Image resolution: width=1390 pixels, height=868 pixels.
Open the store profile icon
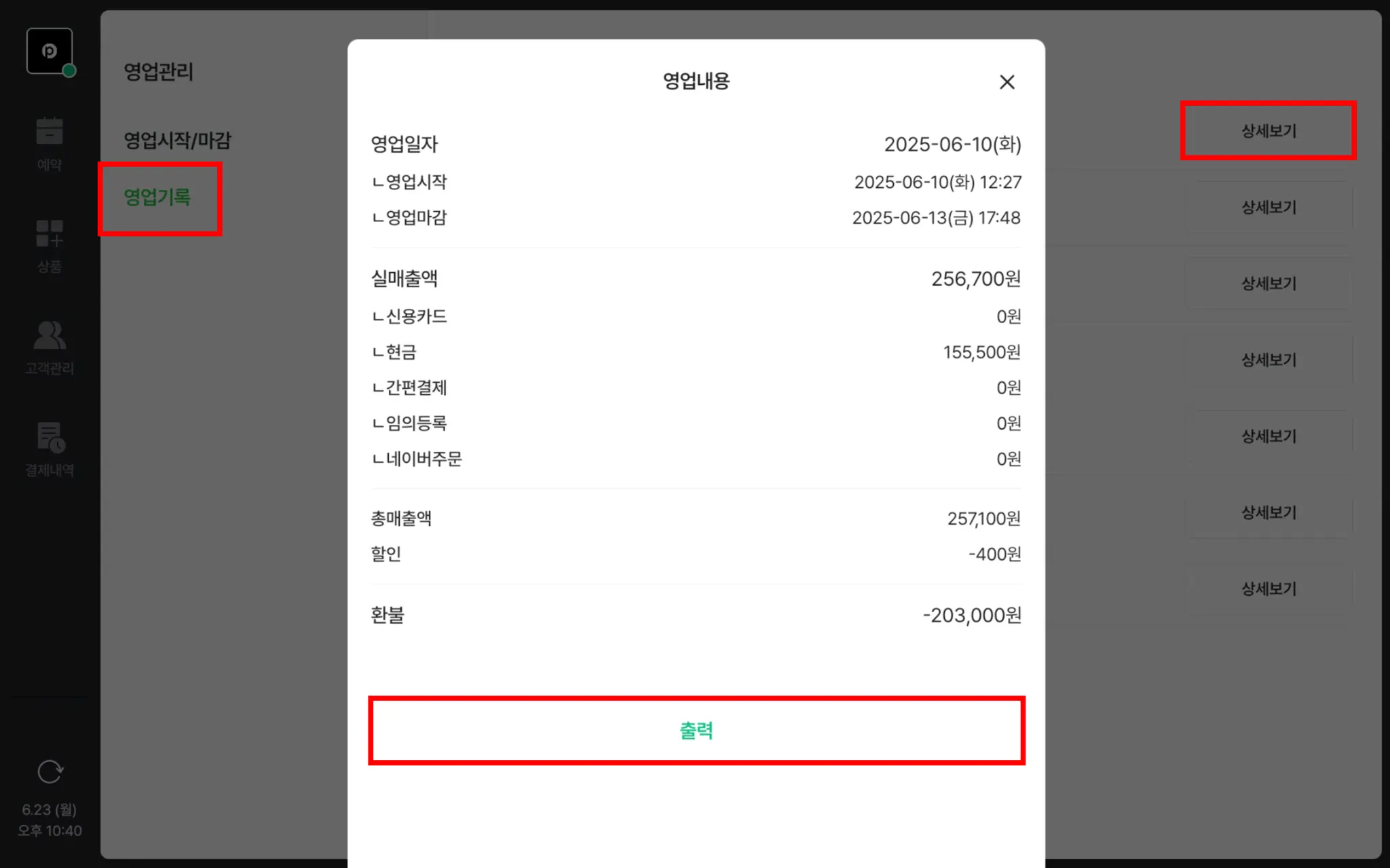[x=50, y=51]
